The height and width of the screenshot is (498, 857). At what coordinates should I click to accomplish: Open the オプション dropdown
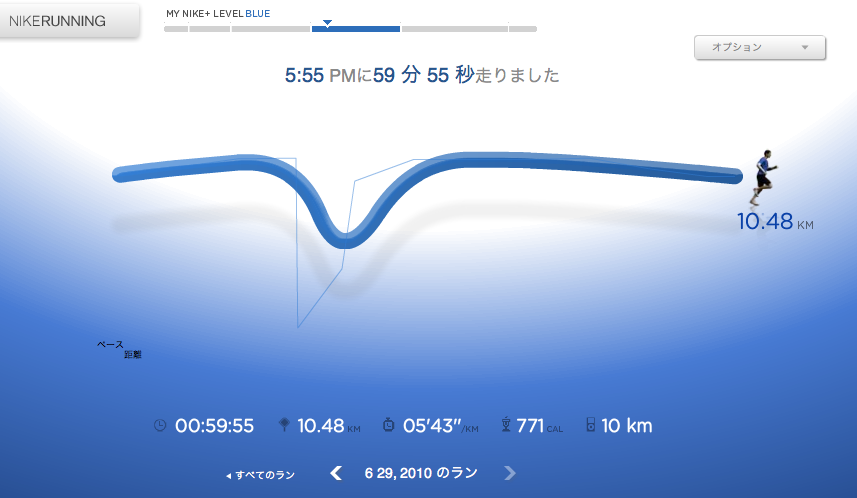point(759,47)
